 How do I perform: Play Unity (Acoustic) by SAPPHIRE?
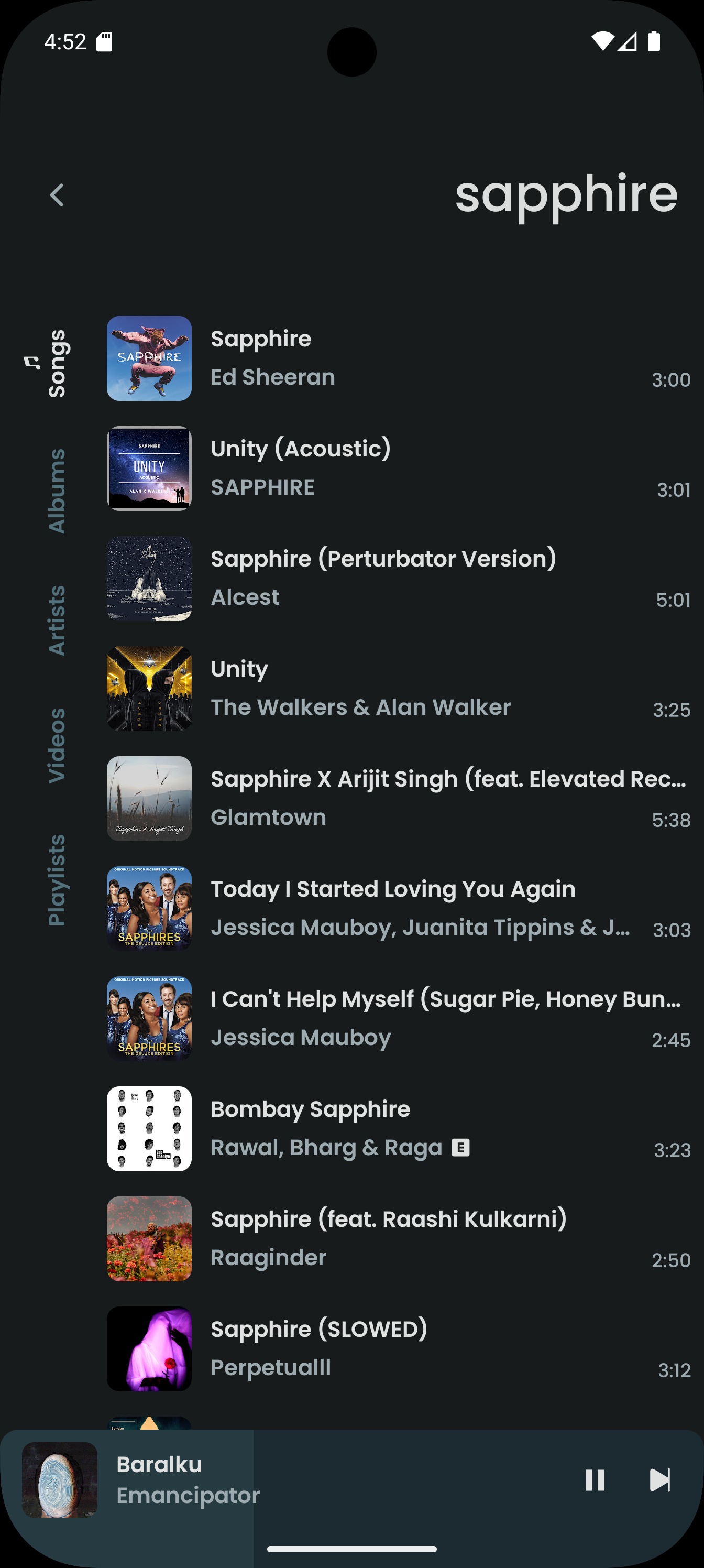(x=399, y=469)
